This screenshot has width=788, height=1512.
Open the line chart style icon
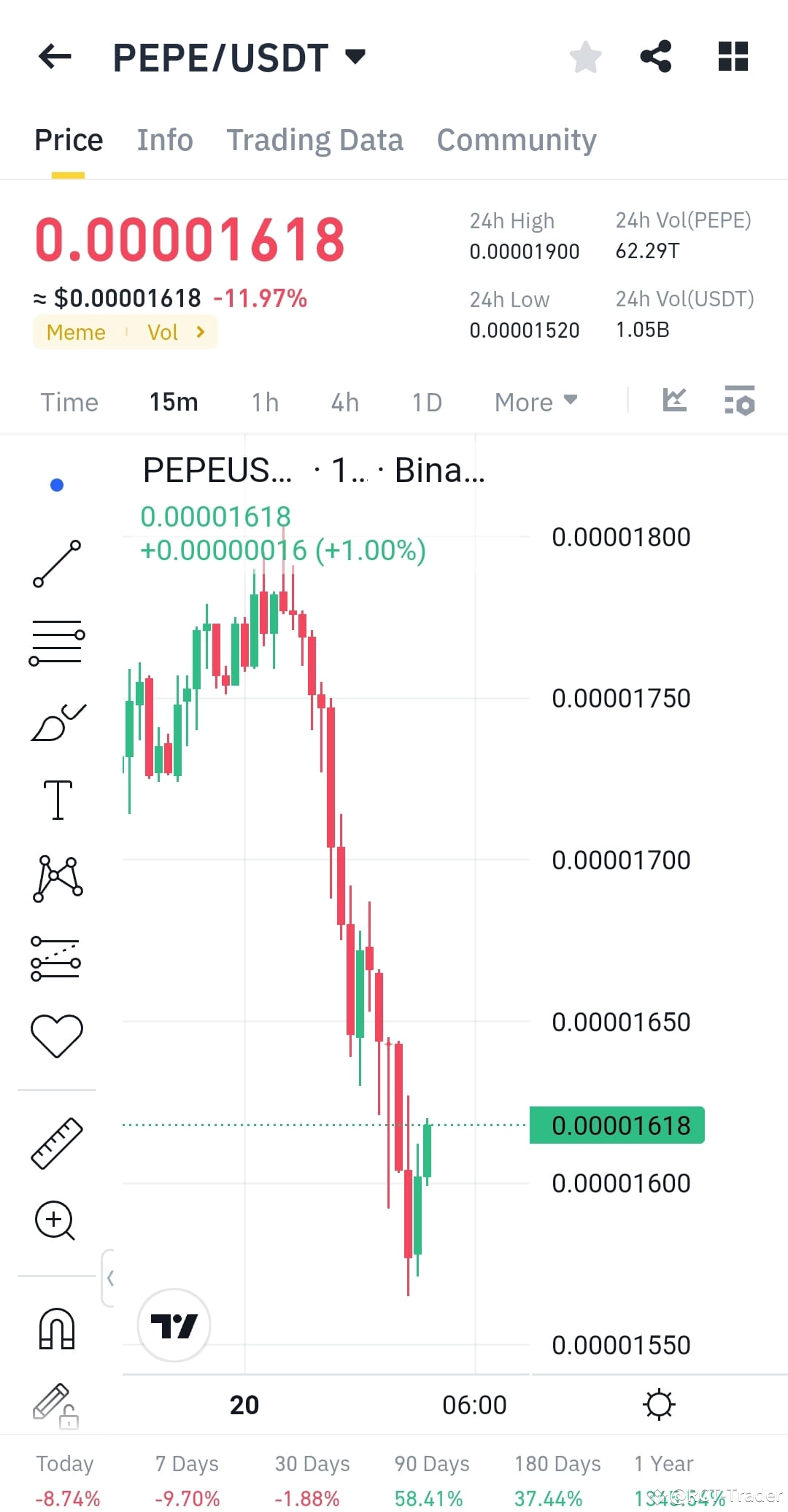coord(676,400)
